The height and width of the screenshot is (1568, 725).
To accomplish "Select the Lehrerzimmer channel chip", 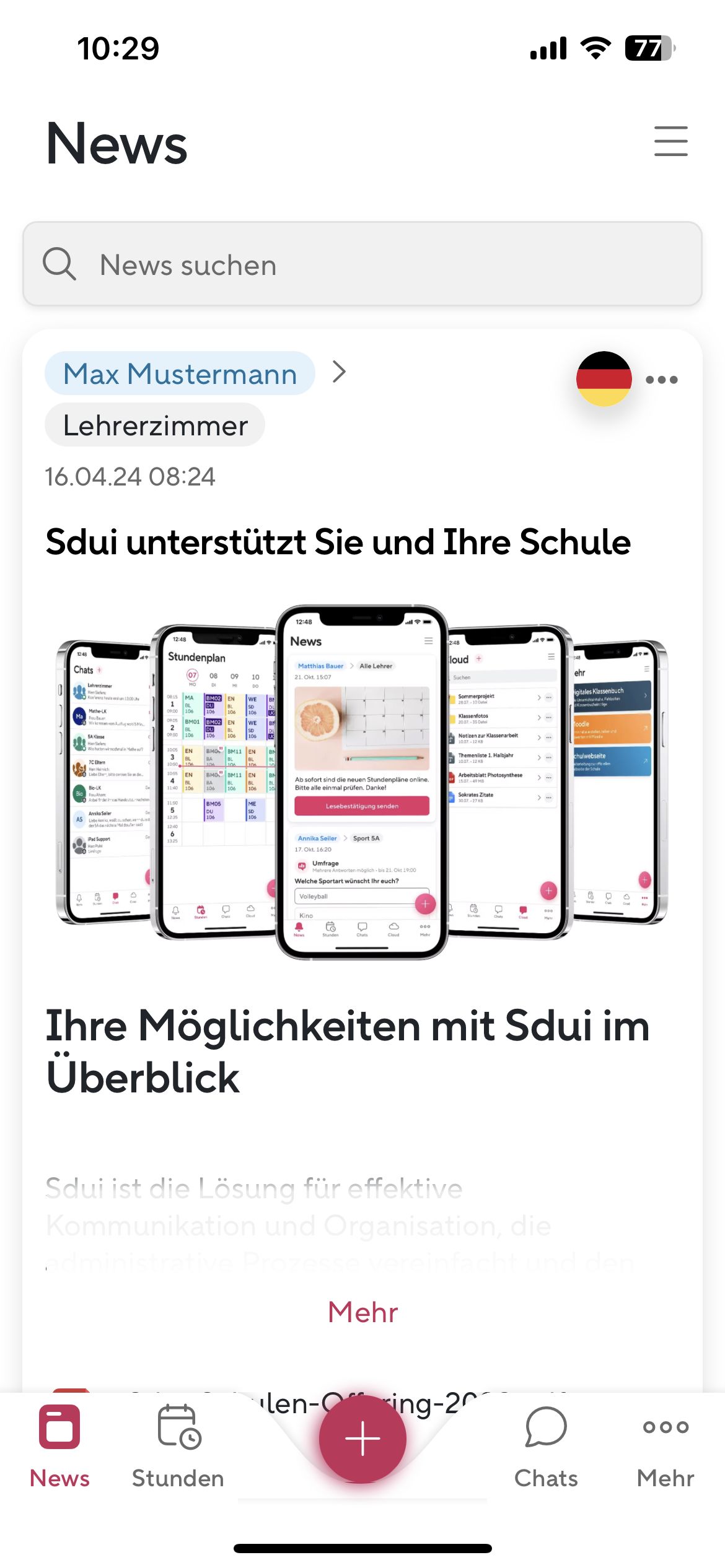I will (x=155, y=425).
